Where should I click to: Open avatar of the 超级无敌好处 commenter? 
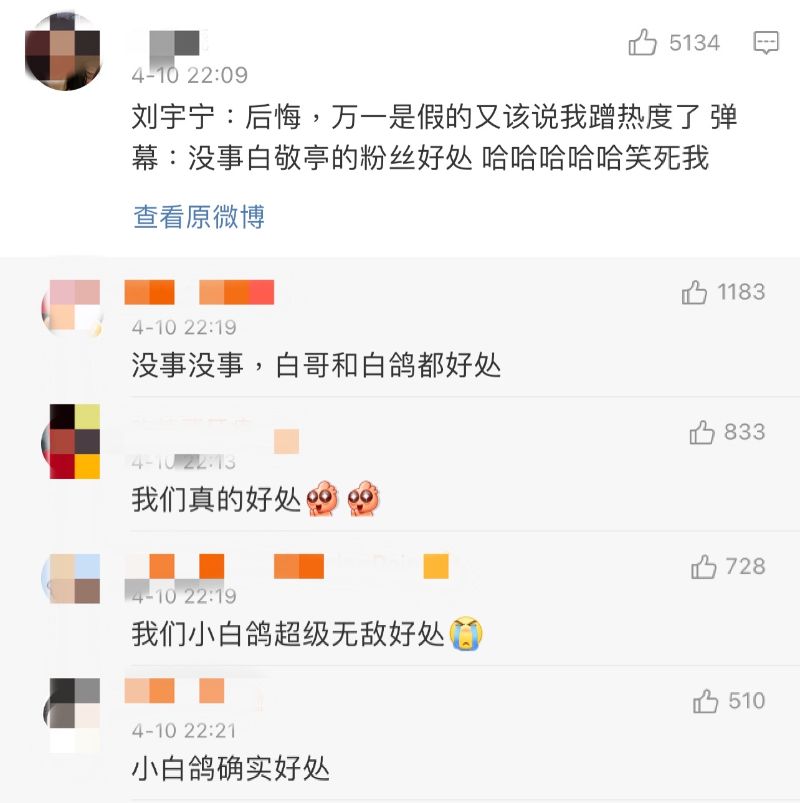coord(72,578)
